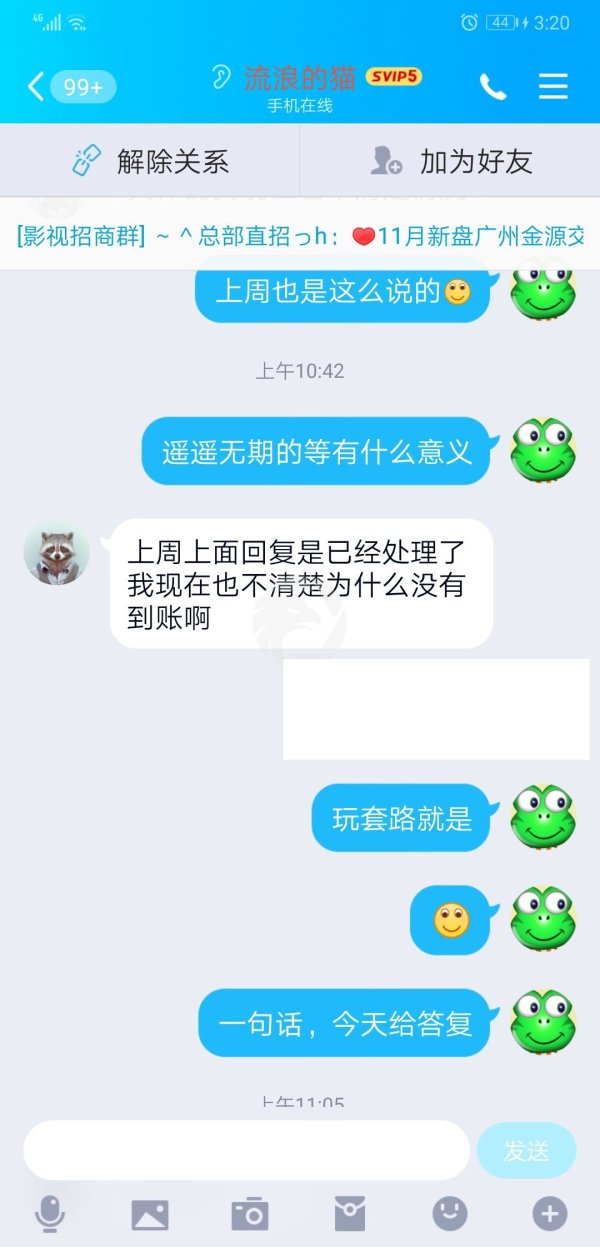Open the listen-mode ear icon by the name
600x1247 pixels.
pos(222,77)
